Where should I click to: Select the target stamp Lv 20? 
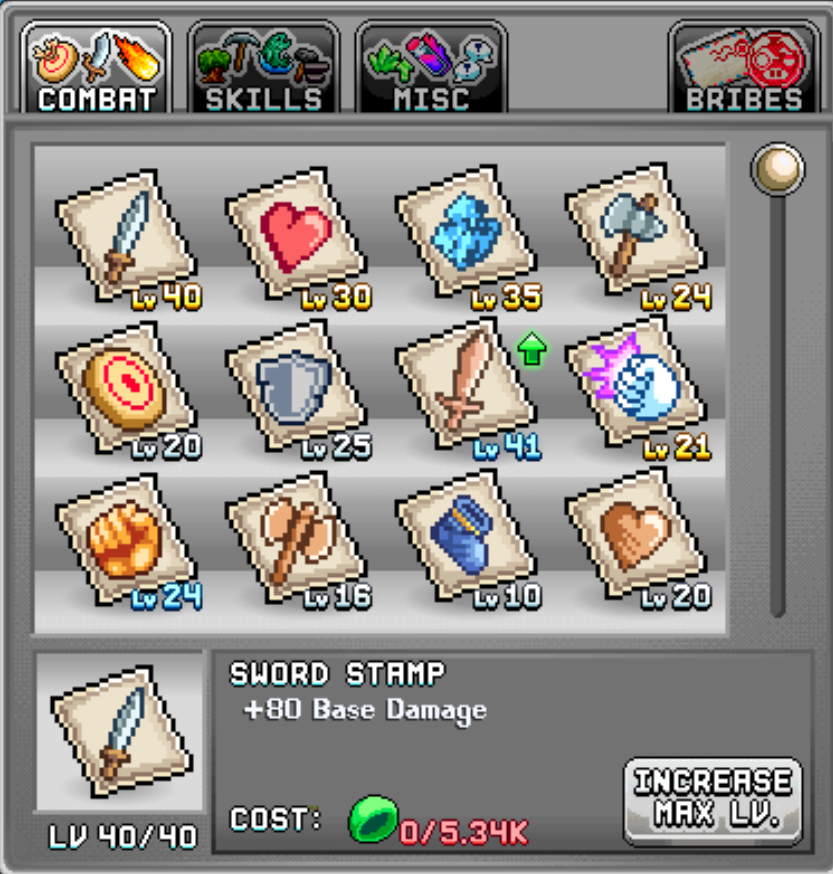pyautogui.click(x=122, y=388)
